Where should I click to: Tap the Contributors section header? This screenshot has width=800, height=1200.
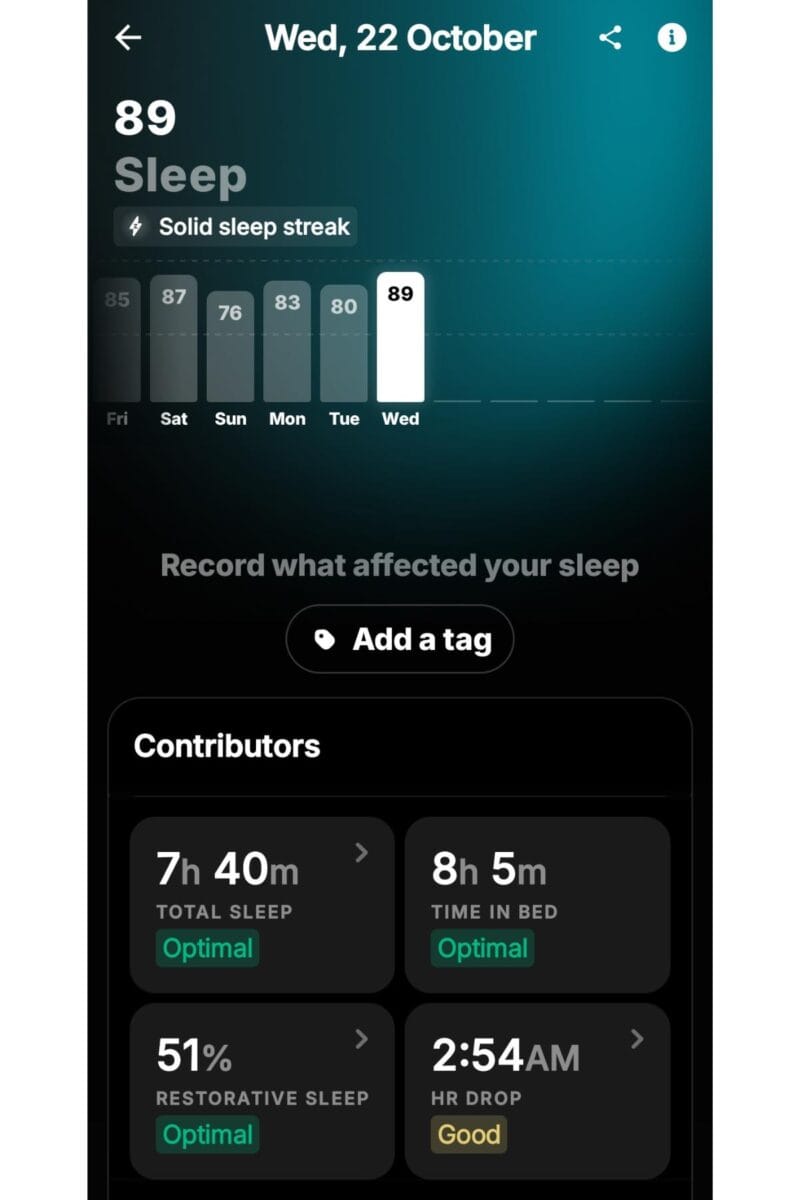point(228,746)
